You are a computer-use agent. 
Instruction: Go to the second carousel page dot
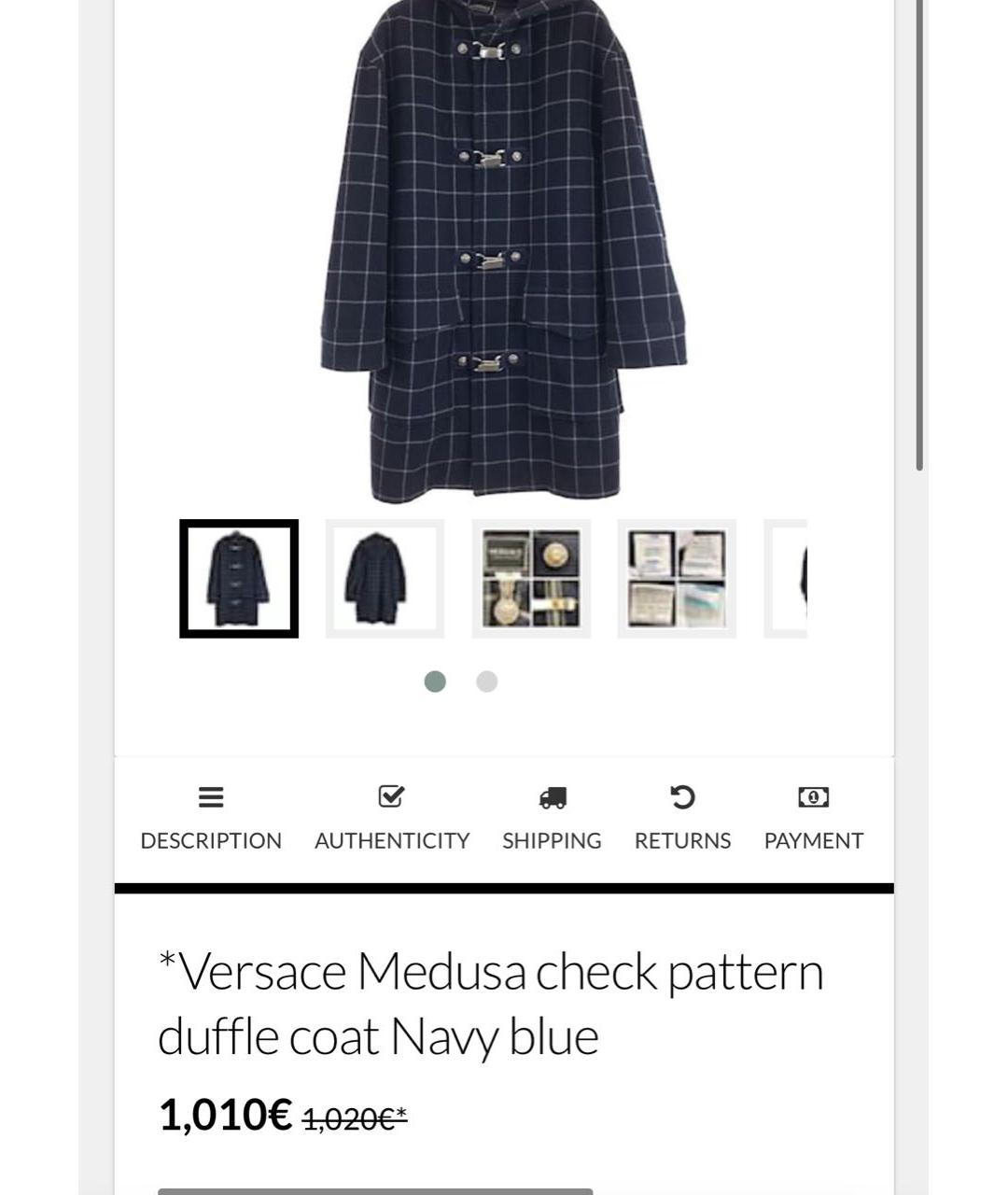pyautogui.click(x=486, y=682)
